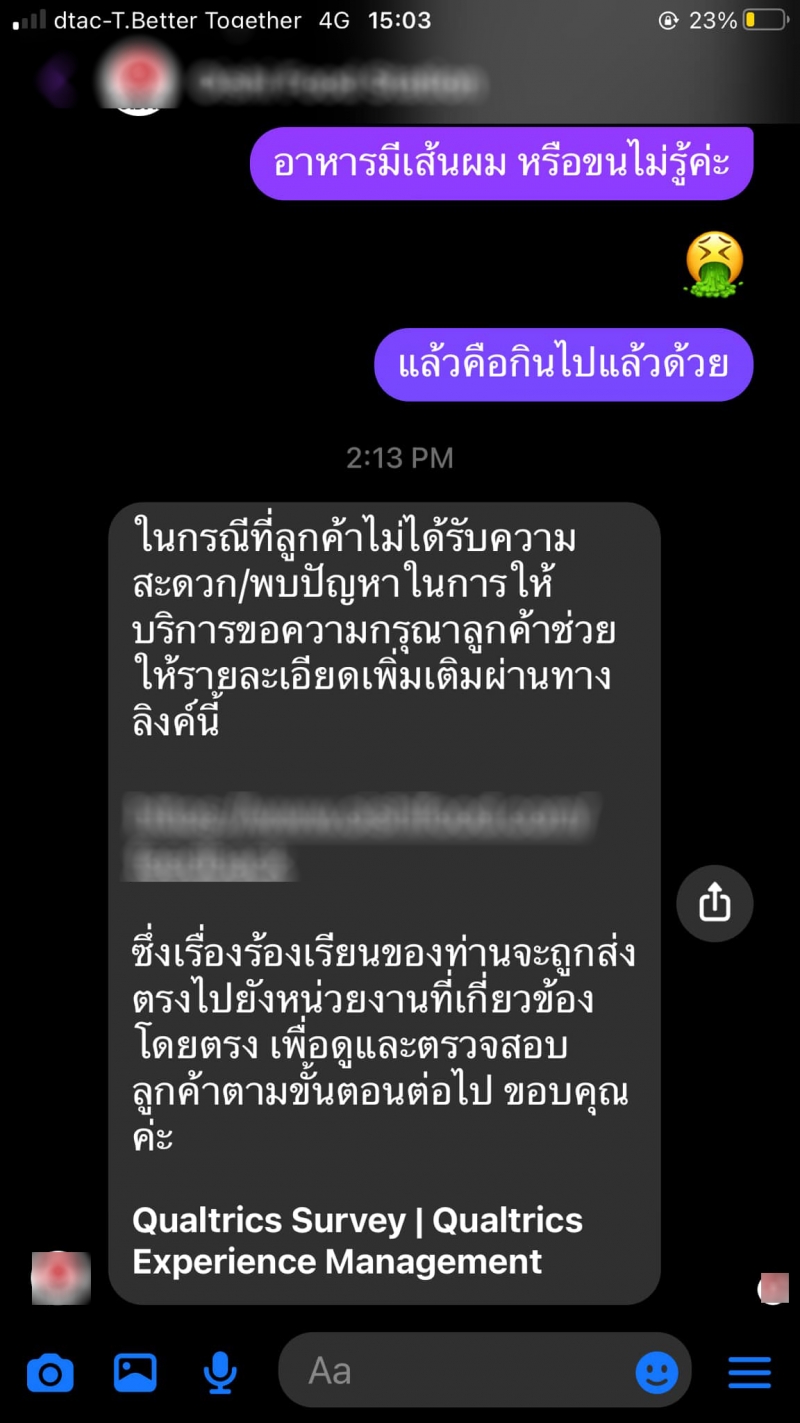
Task: Open the camera to take a photo
Action: click(50, 1372)
